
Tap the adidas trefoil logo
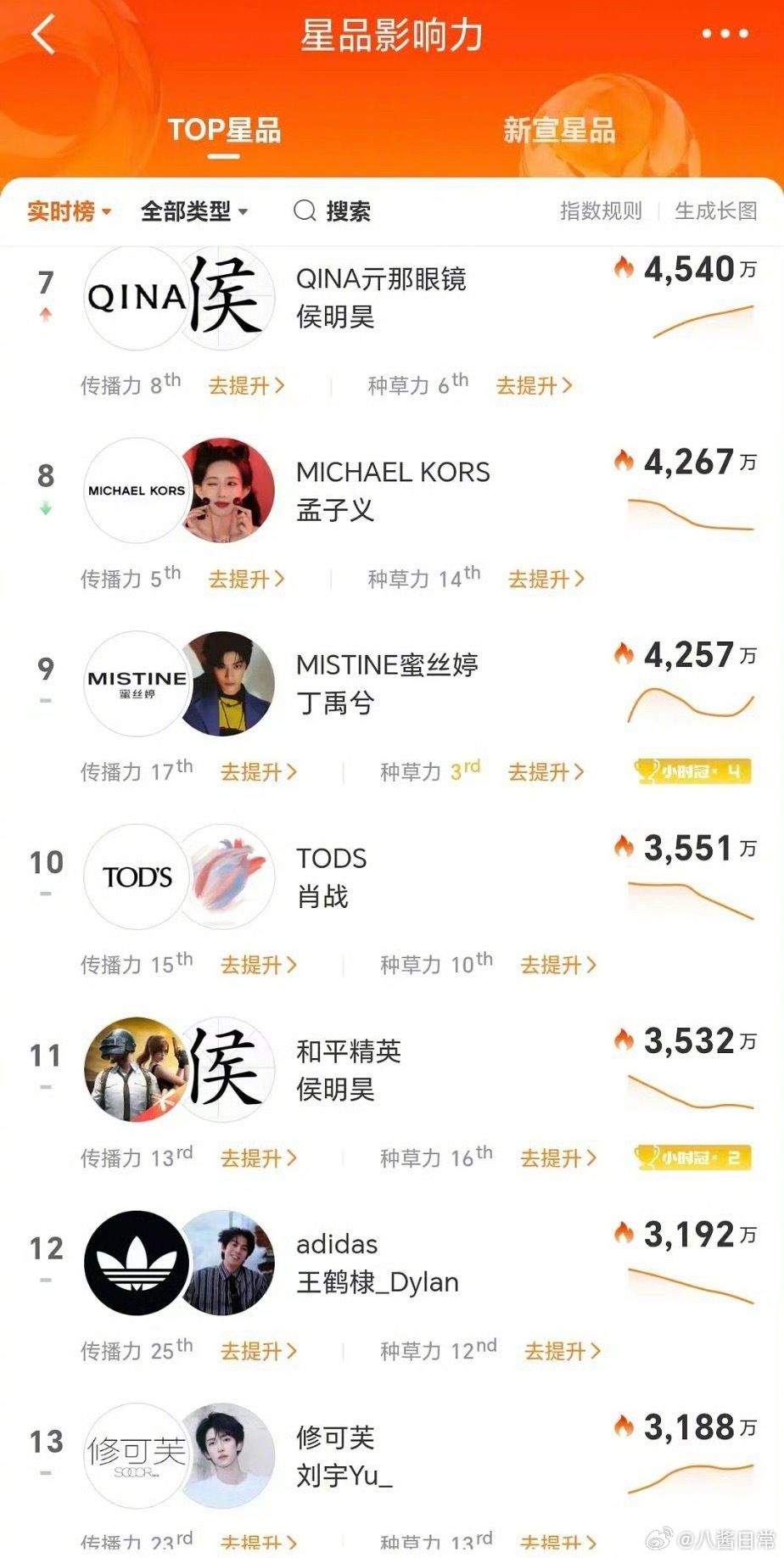(x=137, y=1263)
